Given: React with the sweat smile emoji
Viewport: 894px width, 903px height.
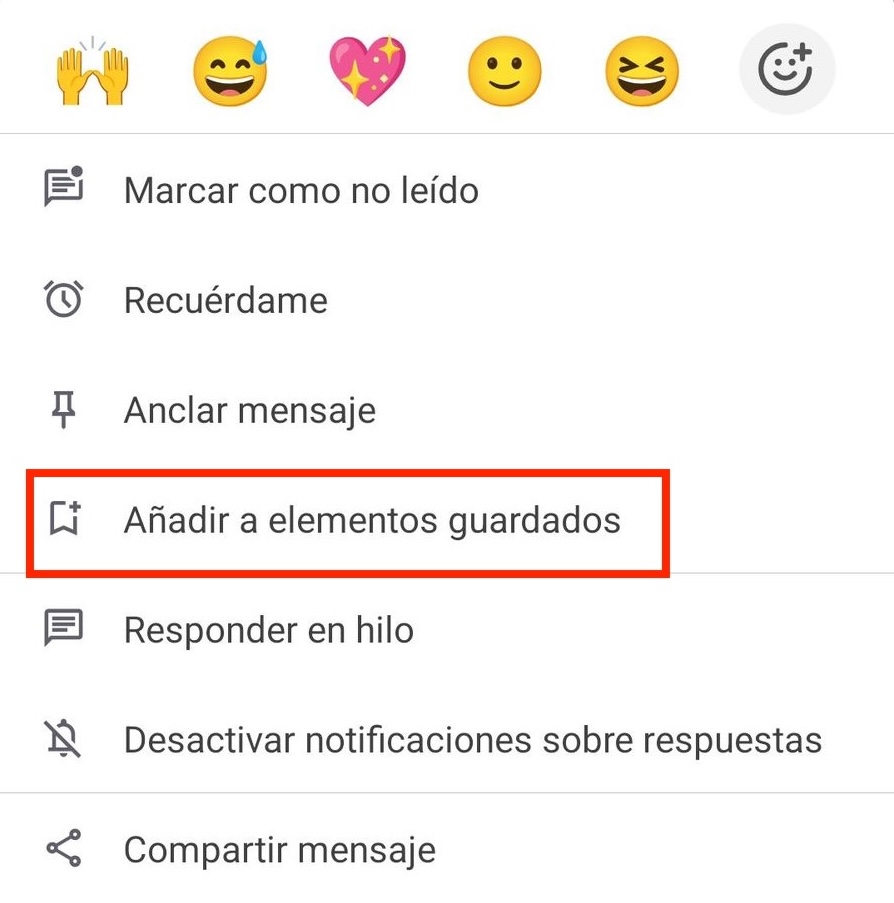Looking at the screenshot, I should pyautogui.click(x=231, y=72).
